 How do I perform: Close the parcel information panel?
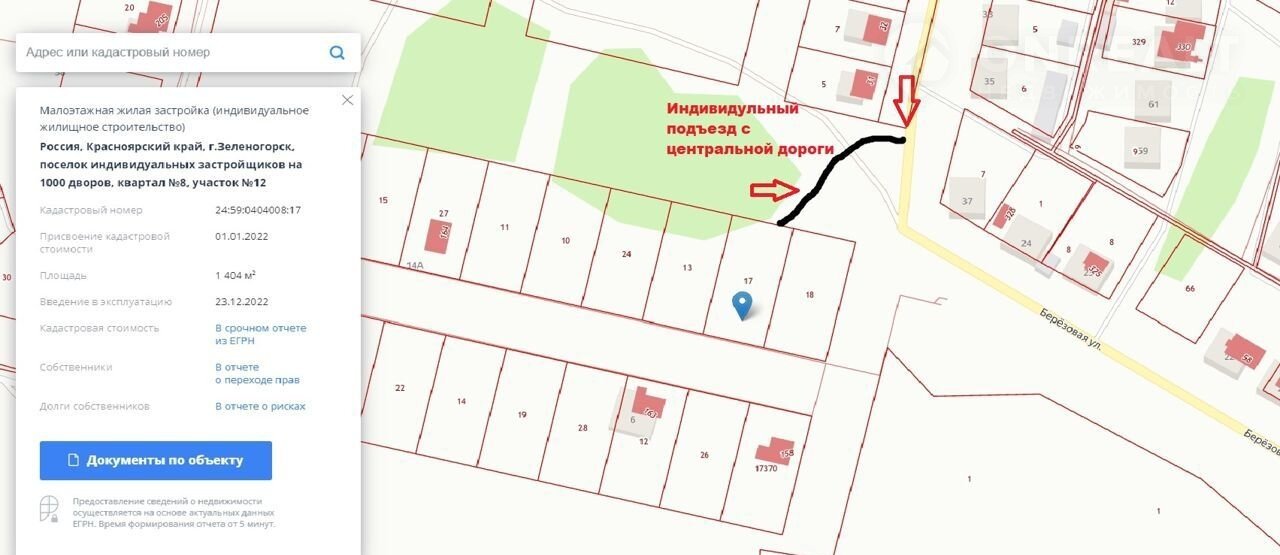coord(347,100)
